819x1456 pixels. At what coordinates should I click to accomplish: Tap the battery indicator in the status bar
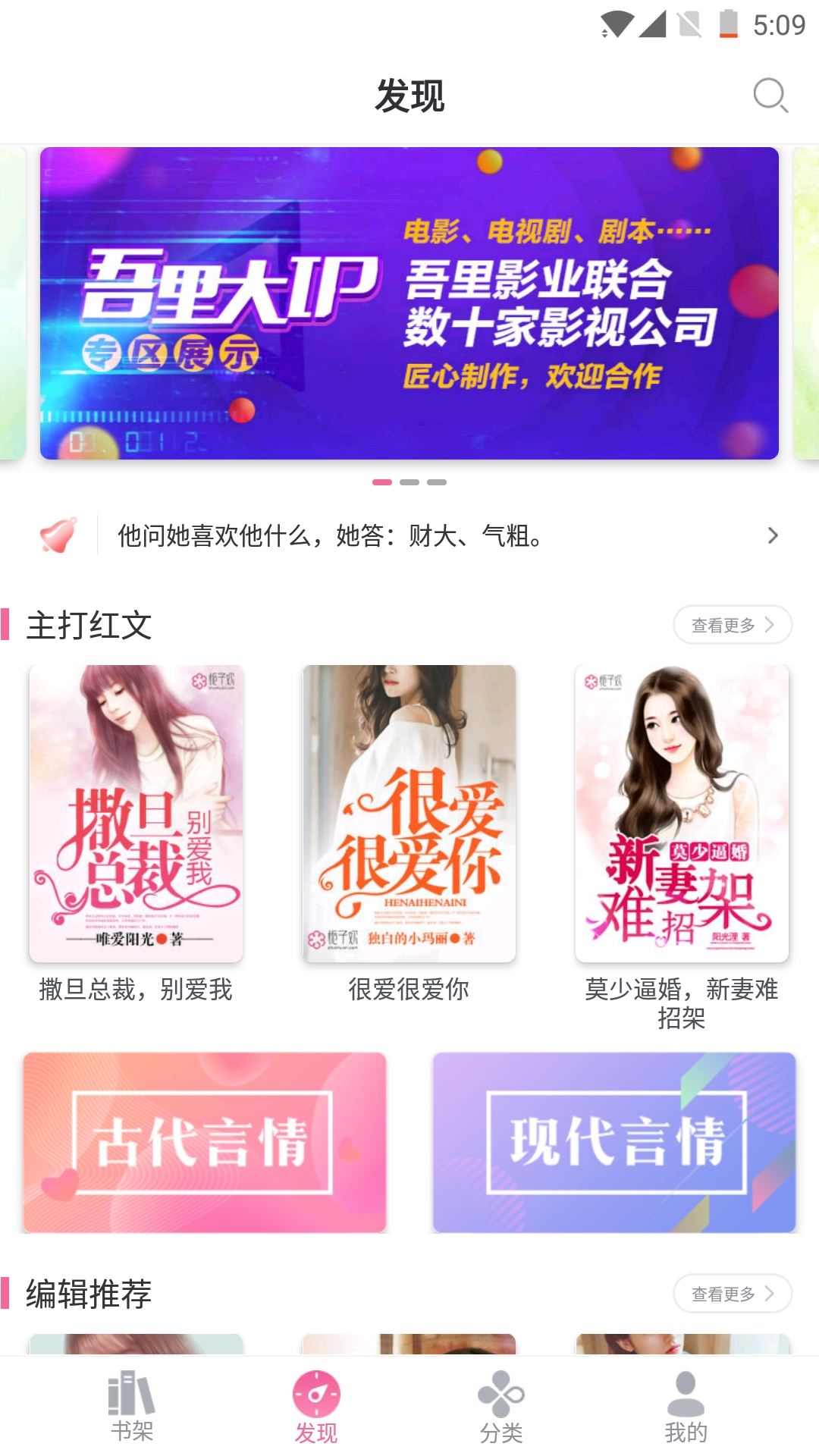(726, 22)
